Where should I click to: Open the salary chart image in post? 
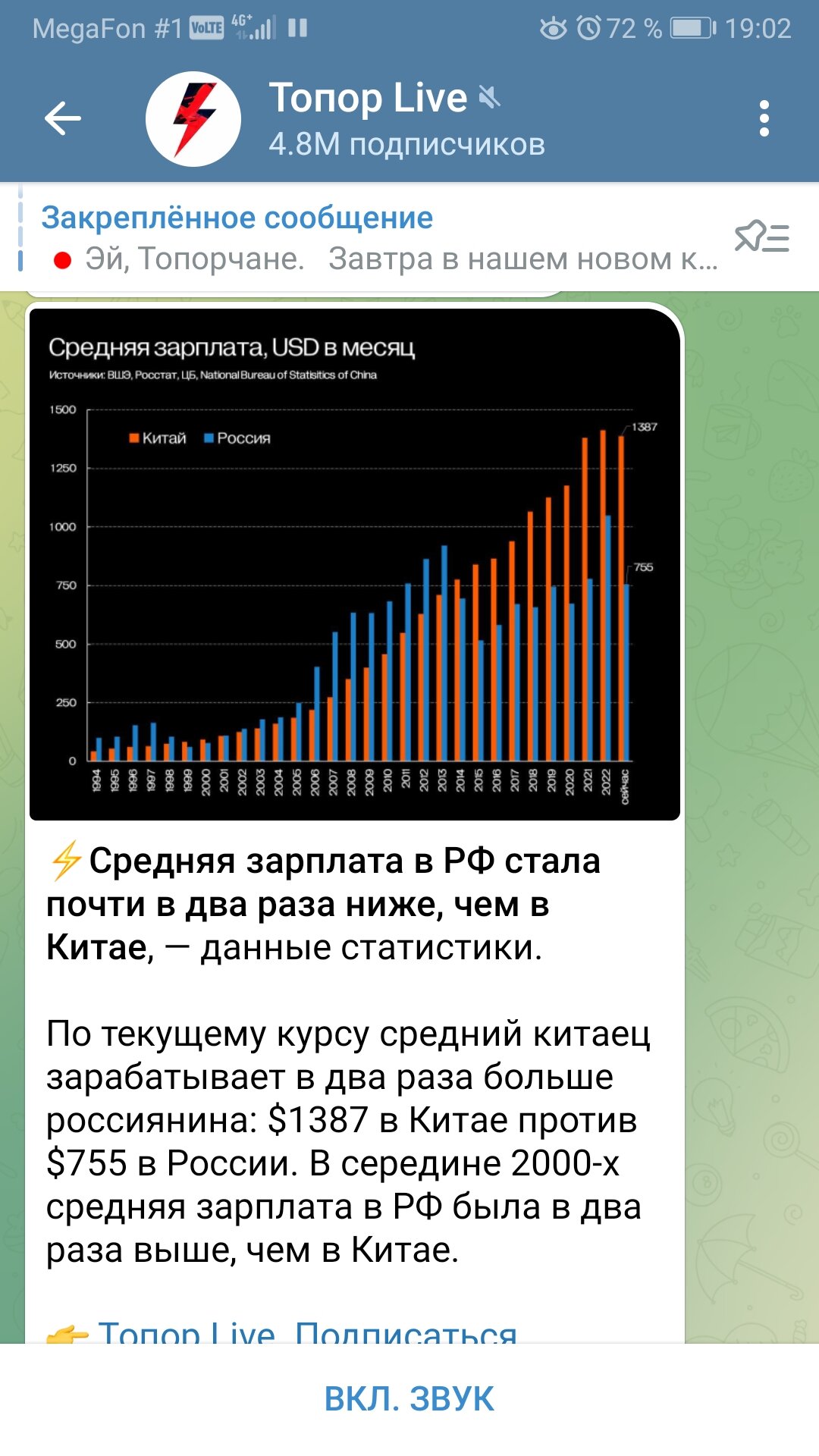354,564
